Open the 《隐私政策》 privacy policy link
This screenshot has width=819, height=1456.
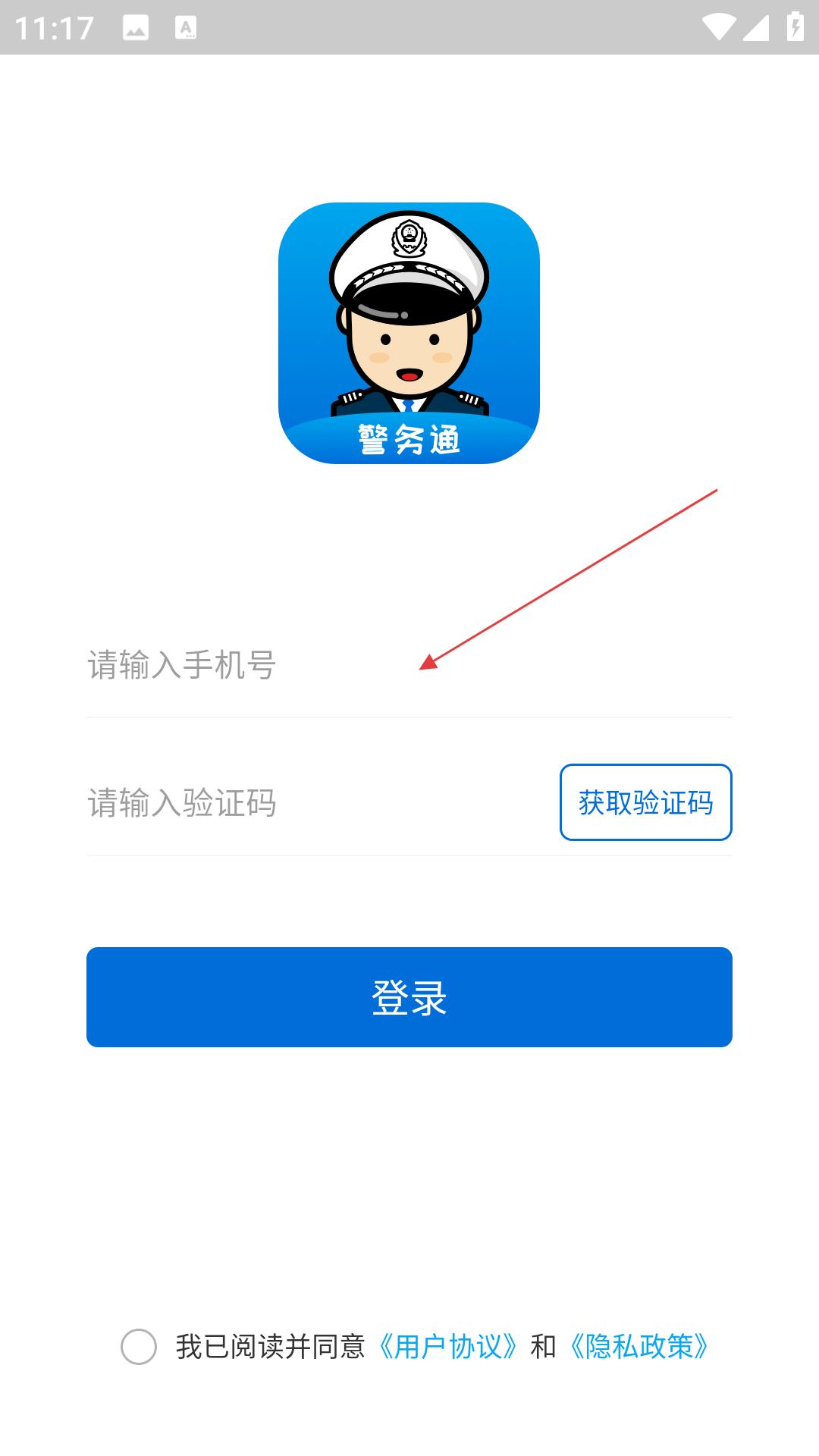[x=639, y=1347]
